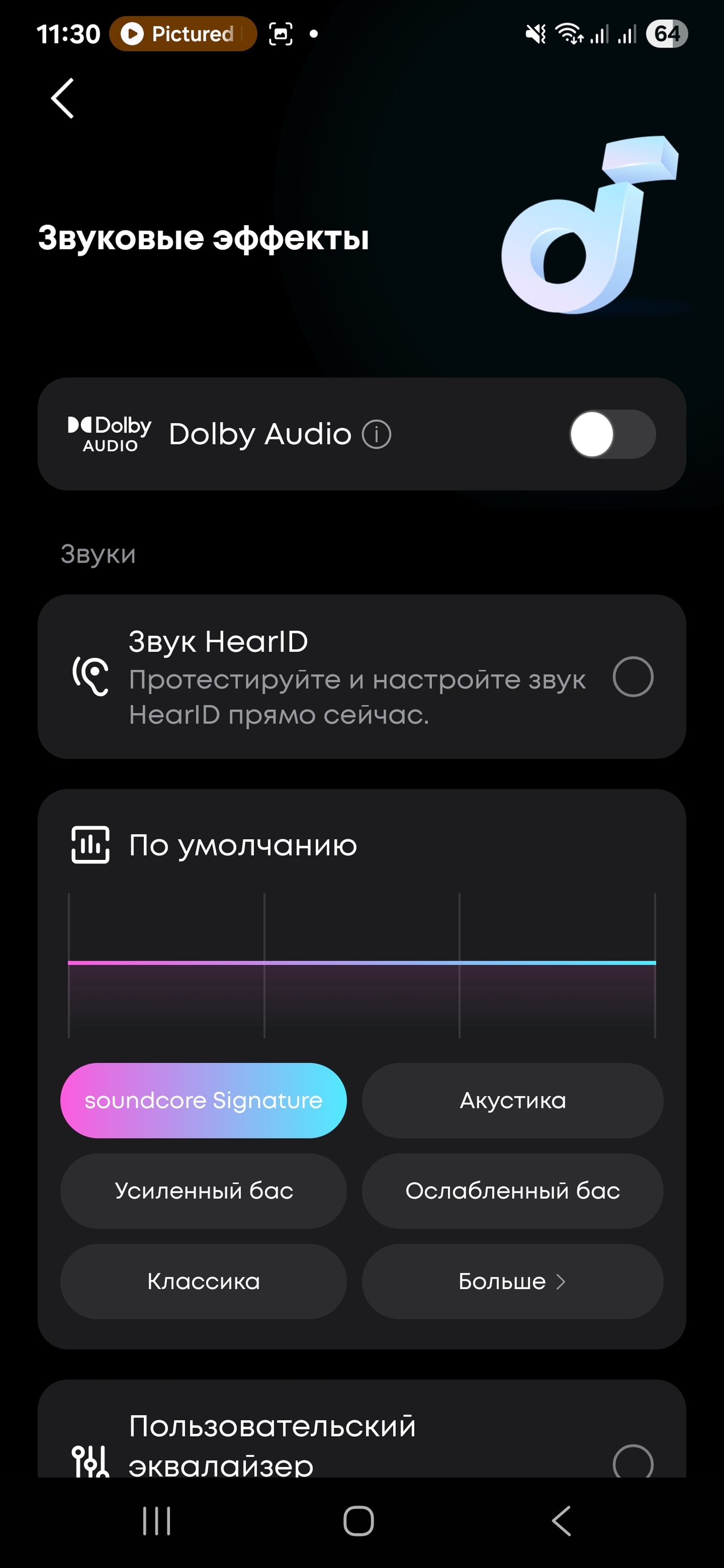Toggle the Dolby Audio switch
724x1568 pixels.
[x=612, y=434]
